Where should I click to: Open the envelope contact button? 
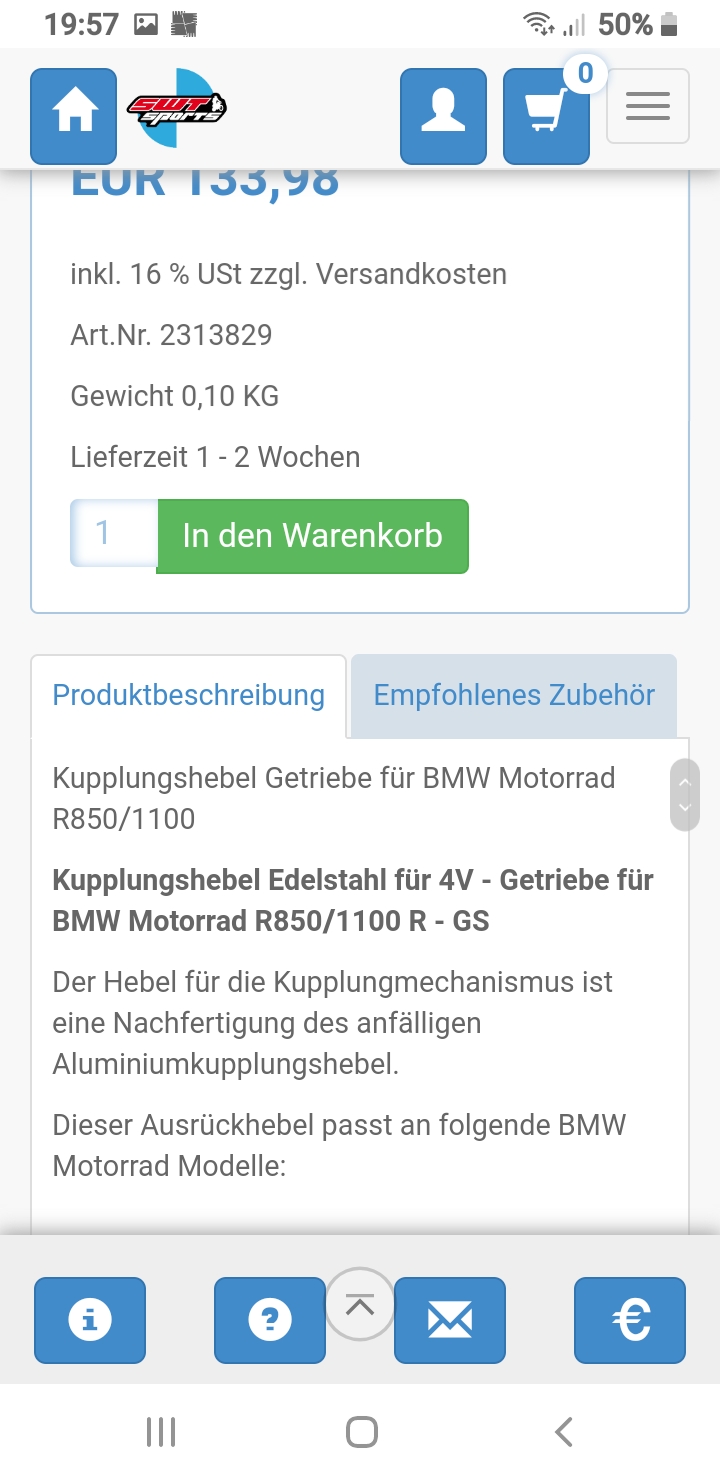click(450, 1320)
